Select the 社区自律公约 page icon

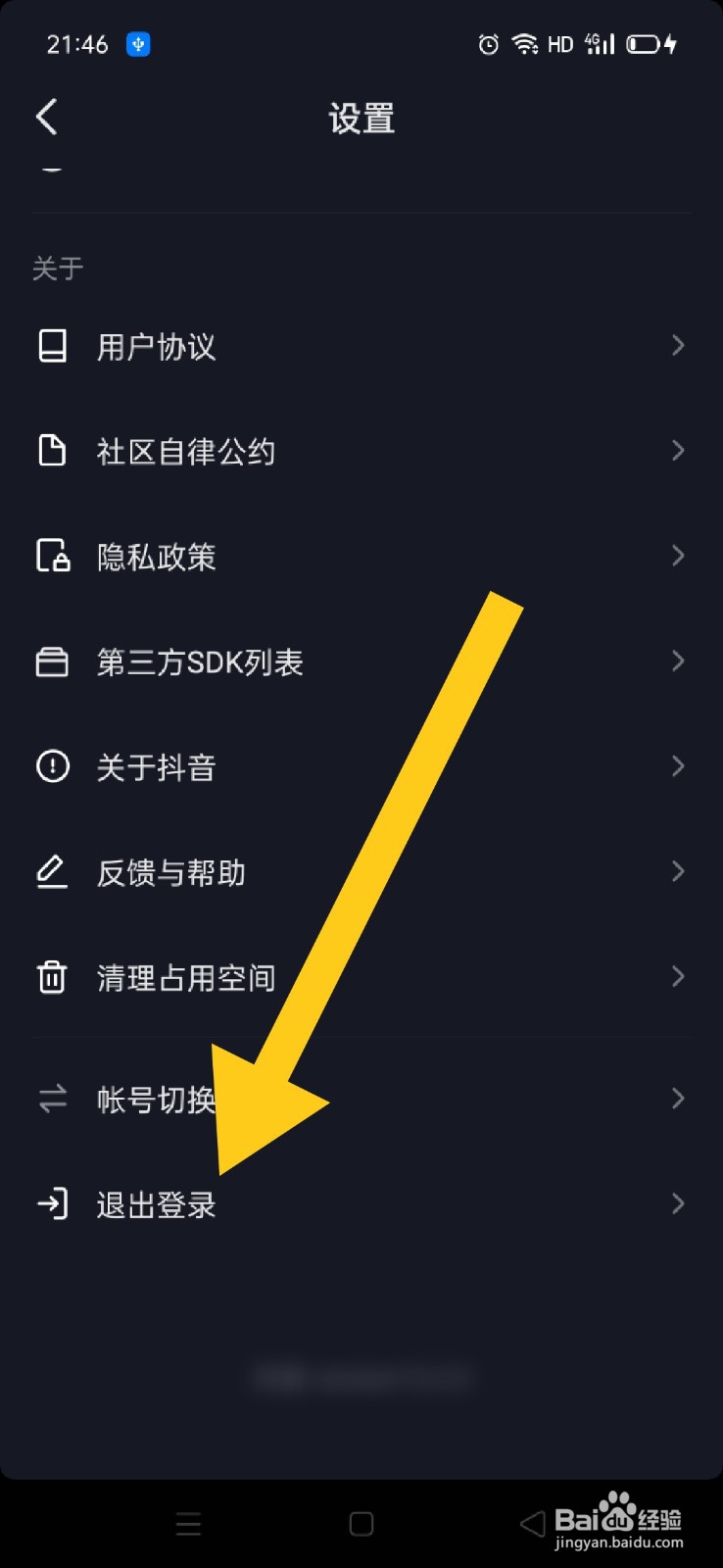[x=52, y=451]
